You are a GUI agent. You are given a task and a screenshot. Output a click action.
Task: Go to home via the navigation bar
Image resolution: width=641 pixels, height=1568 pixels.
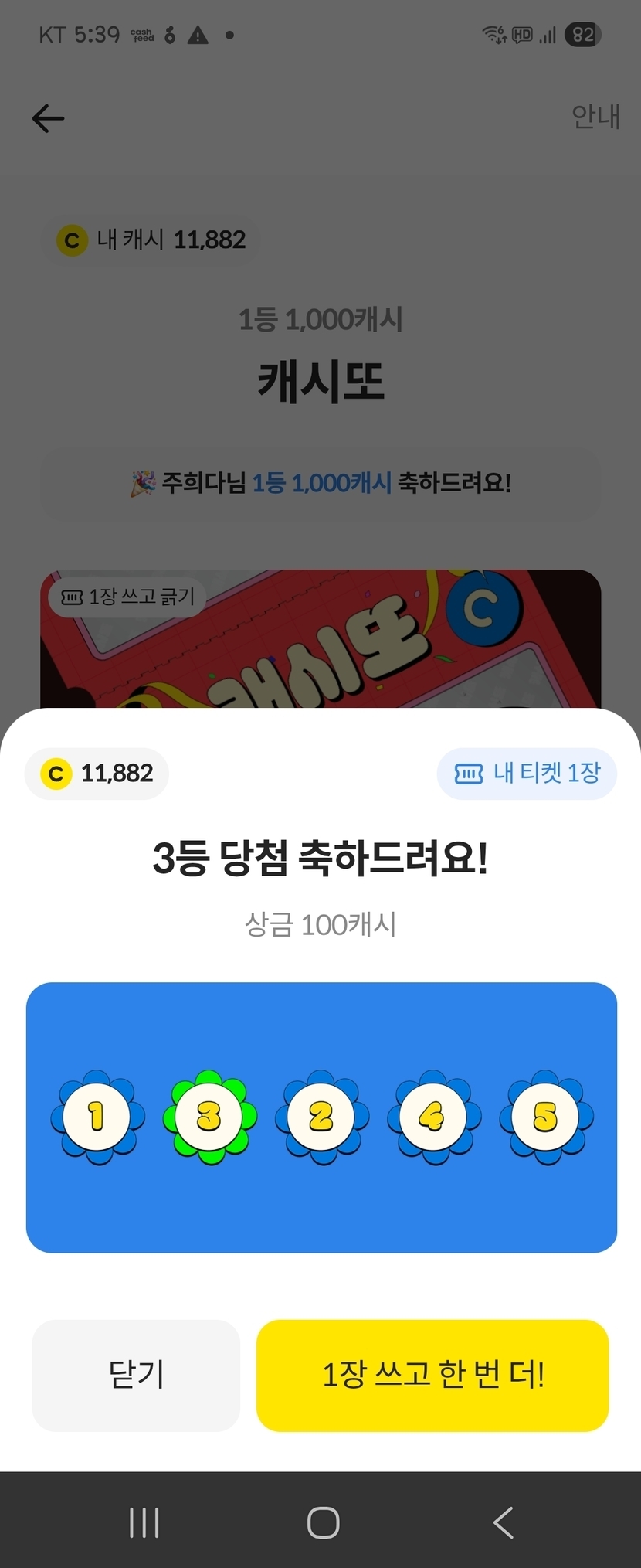pyautogui.click(x=323, y=1522)
